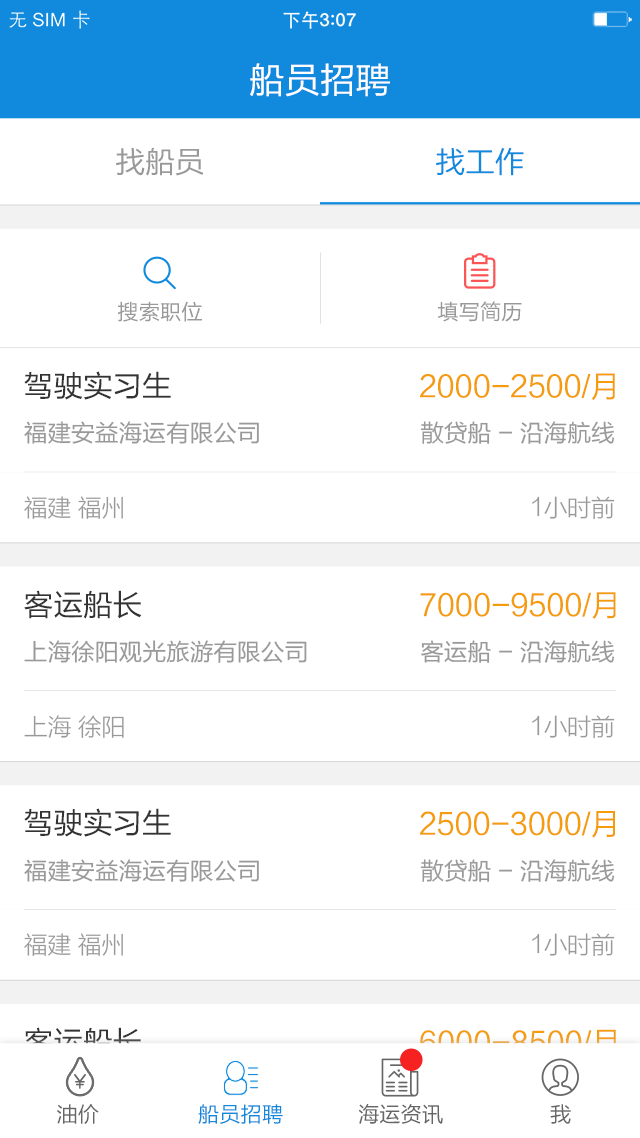640x1138 pixels.
Task: Tap 填写简历 to fill in resume
Action: coord(480,288)
